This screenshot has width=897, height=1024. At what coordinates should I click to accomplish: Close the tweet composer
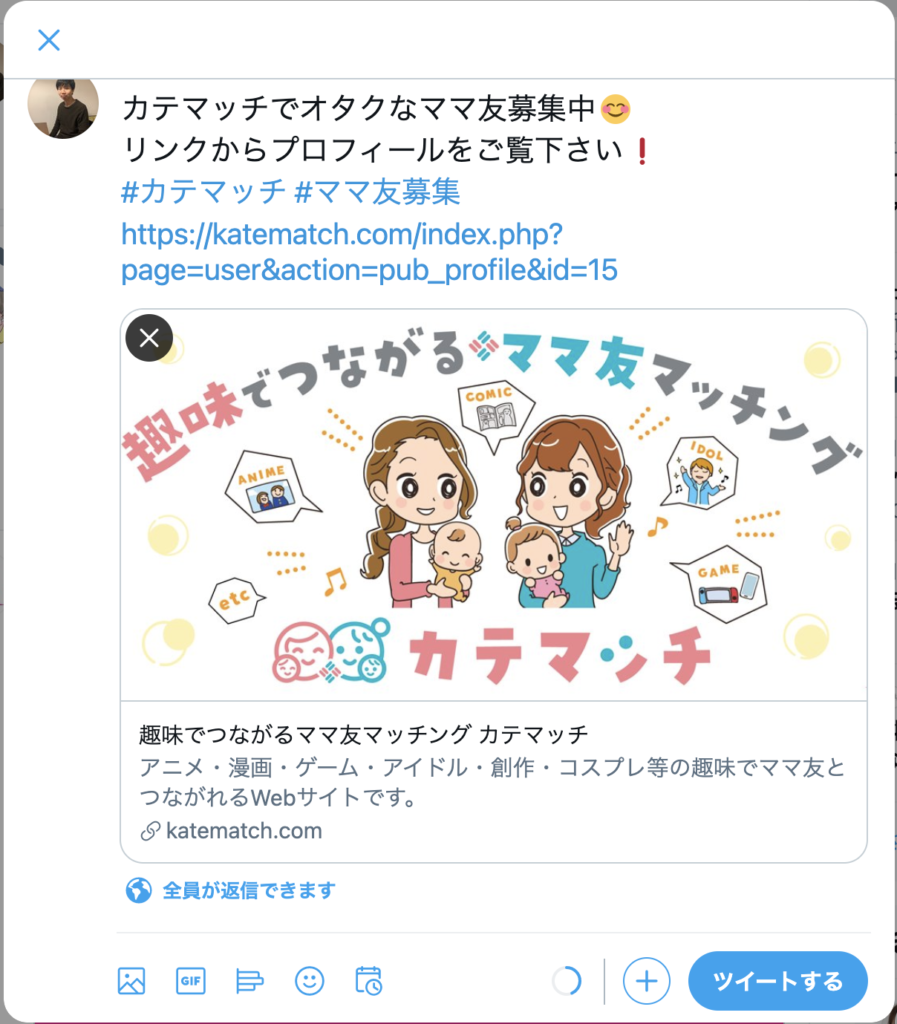(x=48, y=40)
